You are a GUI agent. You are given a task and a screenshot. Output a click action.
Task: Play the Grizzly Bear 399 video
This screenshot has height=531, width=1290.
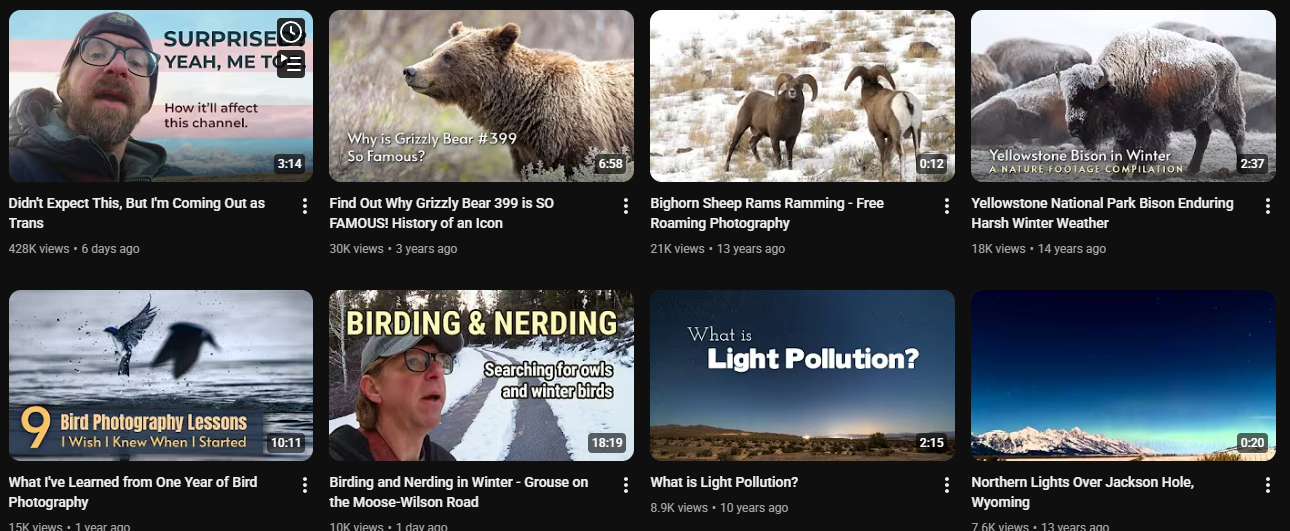480,96
